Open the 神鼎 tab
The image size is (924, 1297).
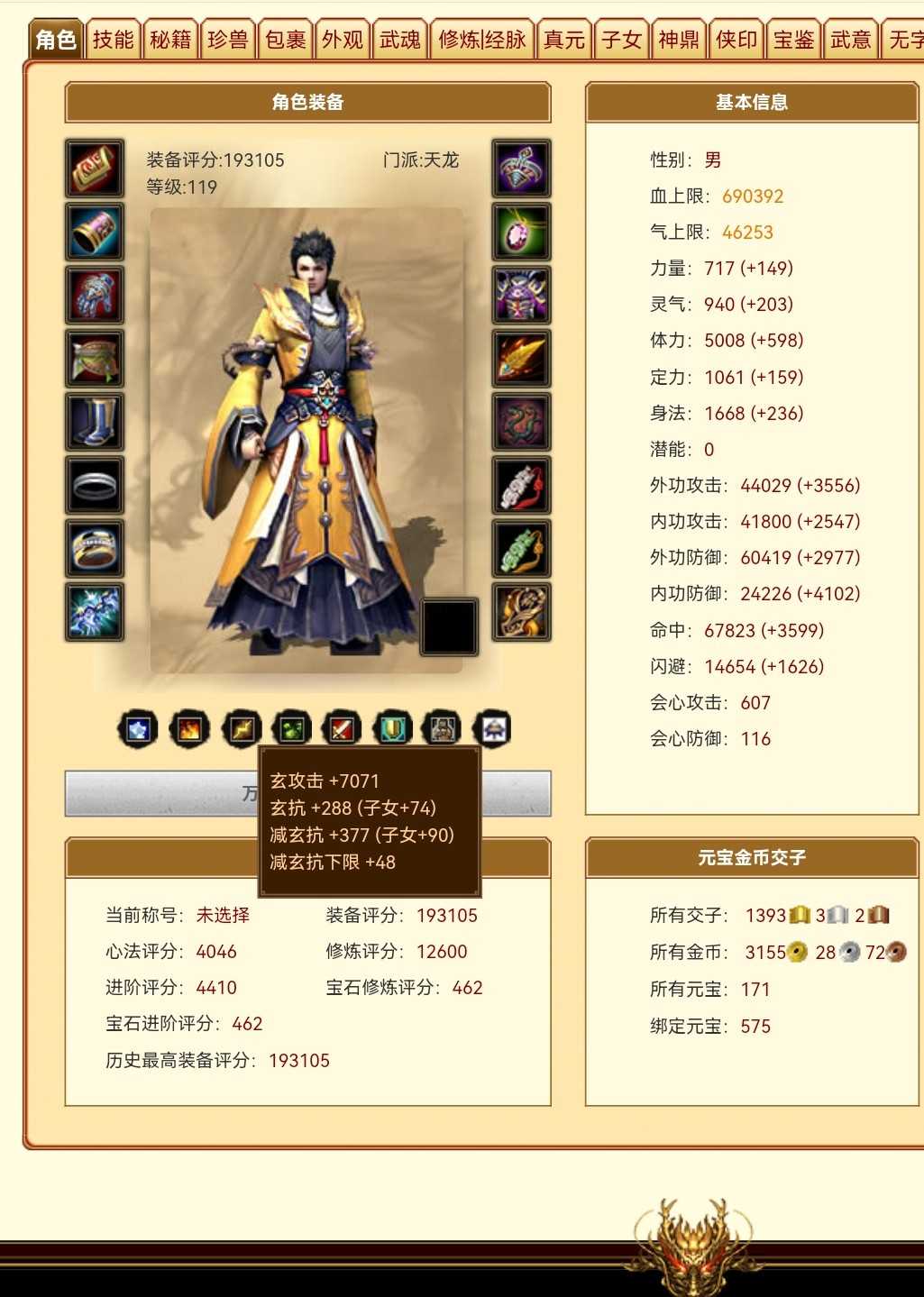679,40
